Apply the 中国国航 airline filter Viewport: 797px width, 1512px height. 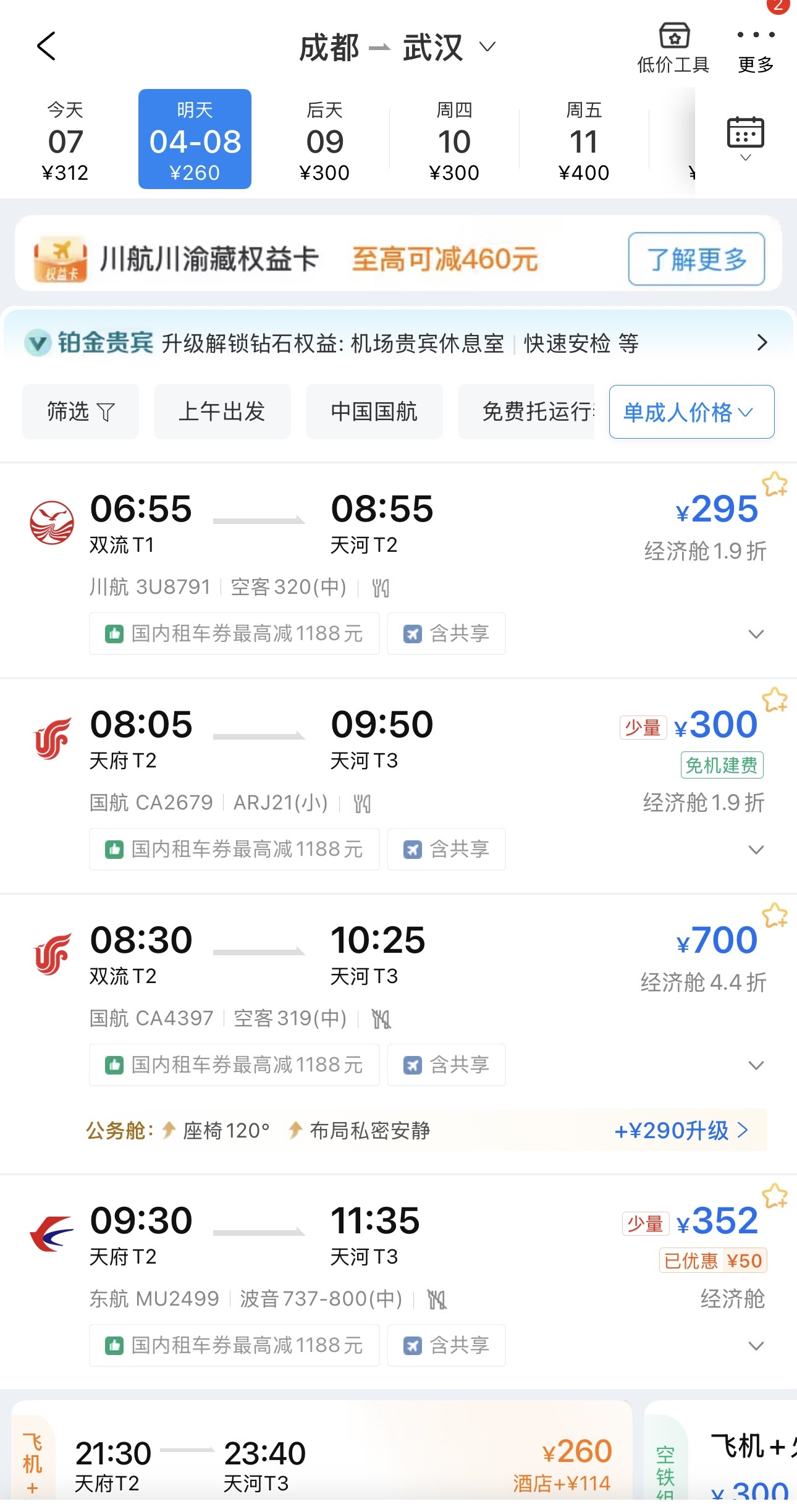374,412
